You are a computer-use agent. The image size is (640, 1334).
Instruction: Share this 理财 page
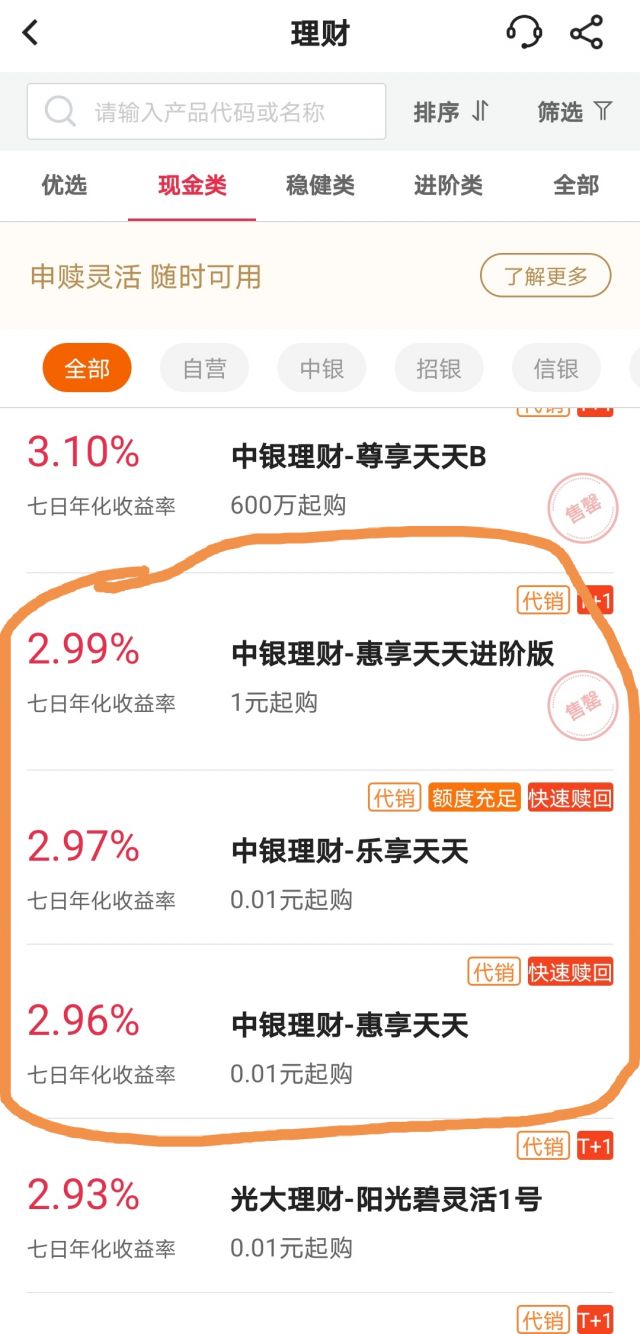click(586, 32)
